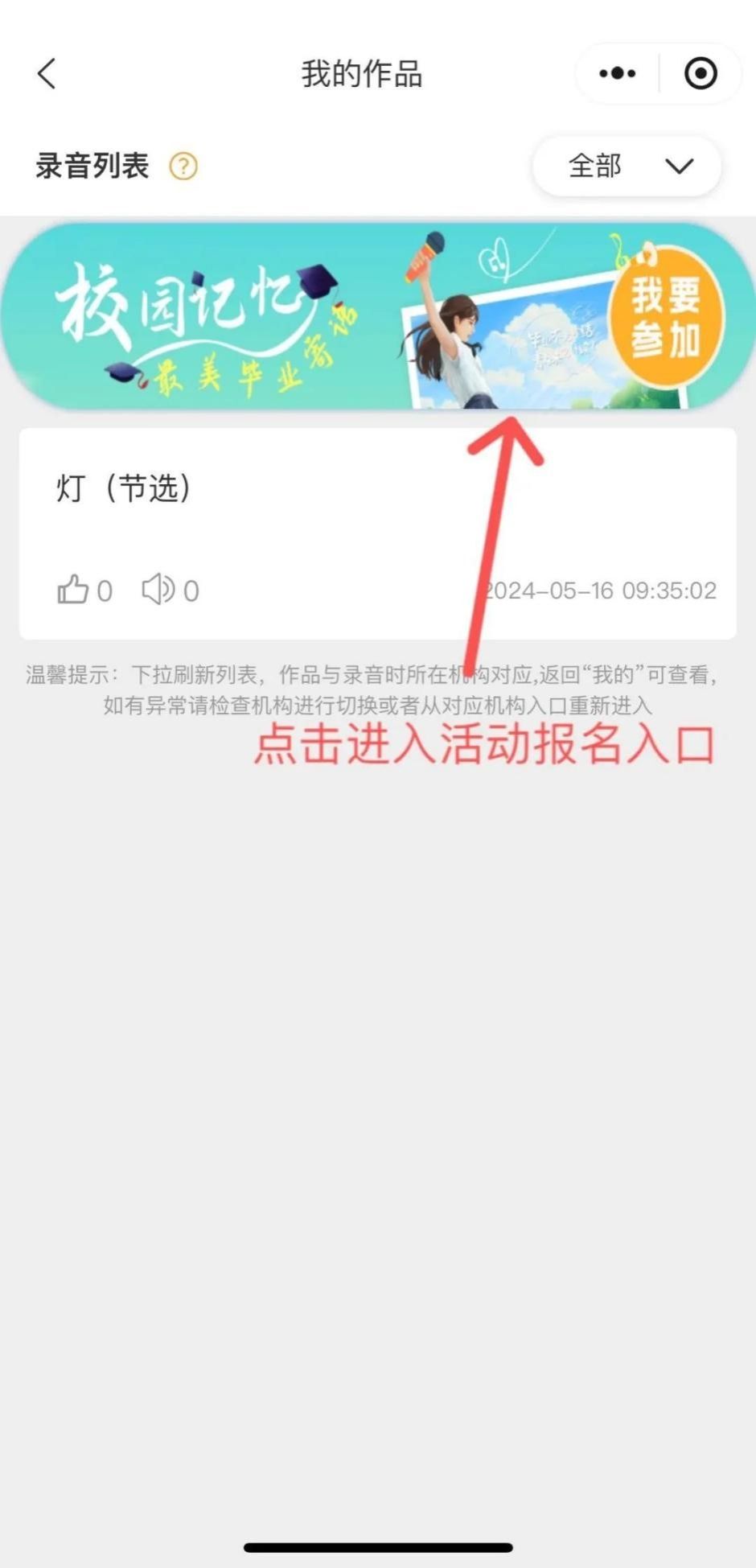The image size is (756, 1568).
Task: Open the mini program overflow menu
Action: (x=617, y=74)
